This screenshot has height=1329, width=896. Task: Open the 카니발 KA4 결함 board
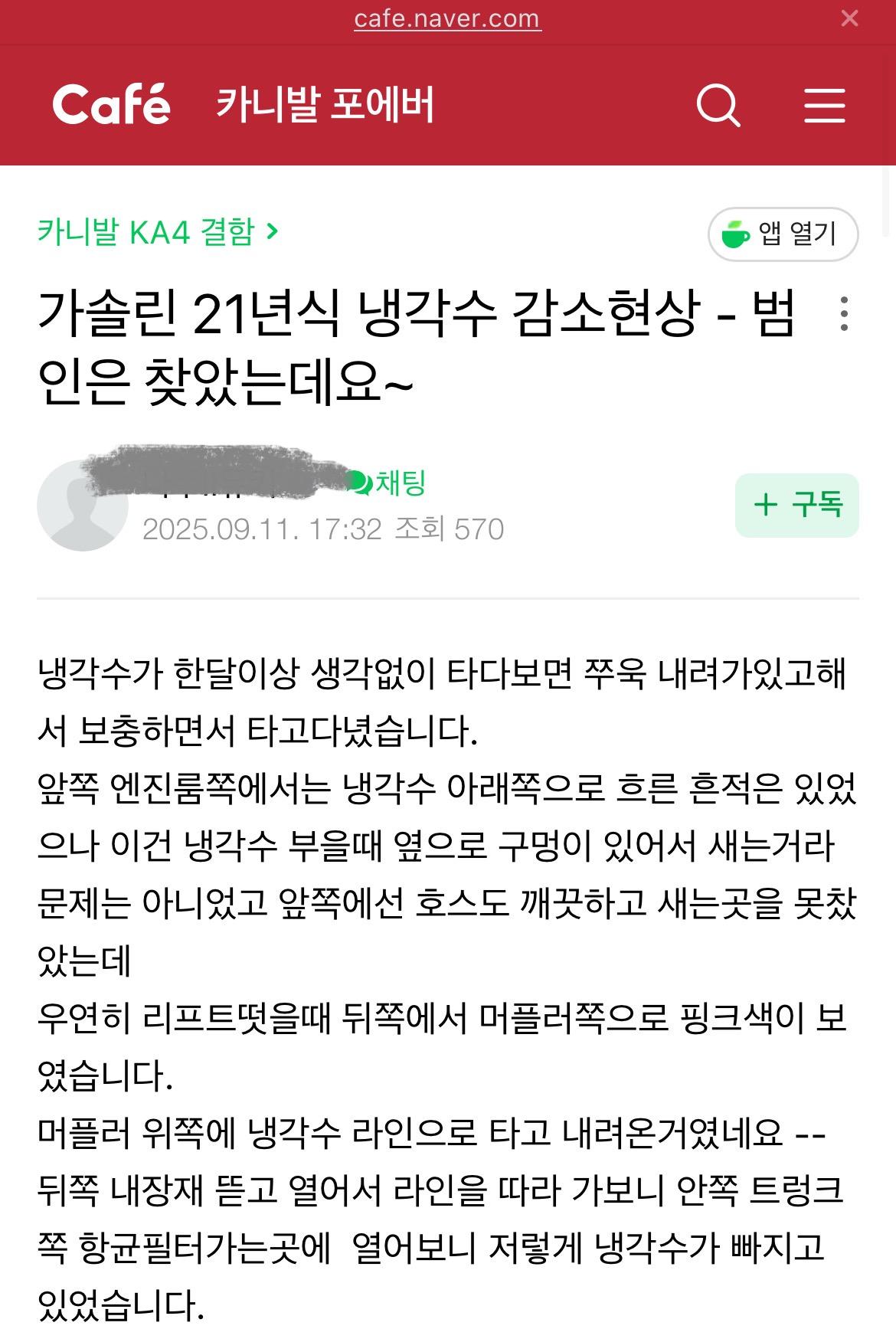[158, 231]
